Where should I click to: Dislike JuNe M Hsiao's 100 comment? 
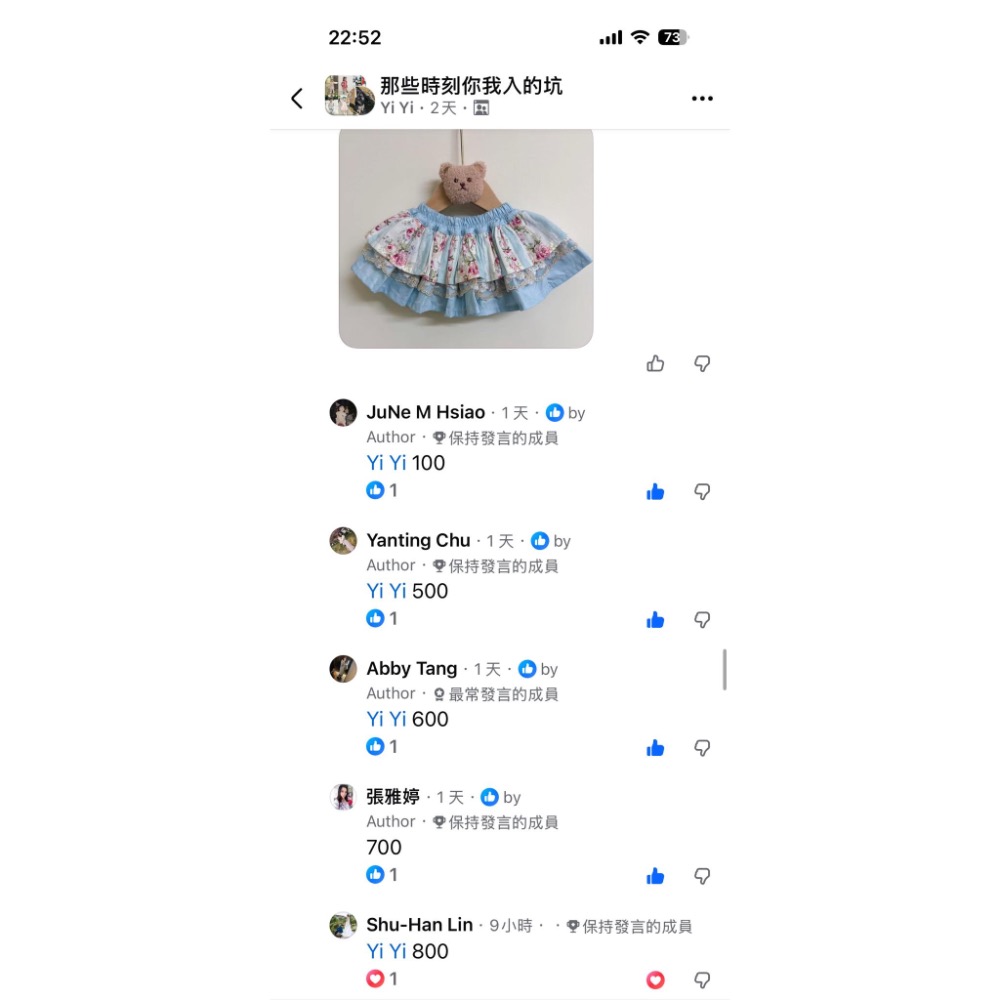click(x=702, y=491)
